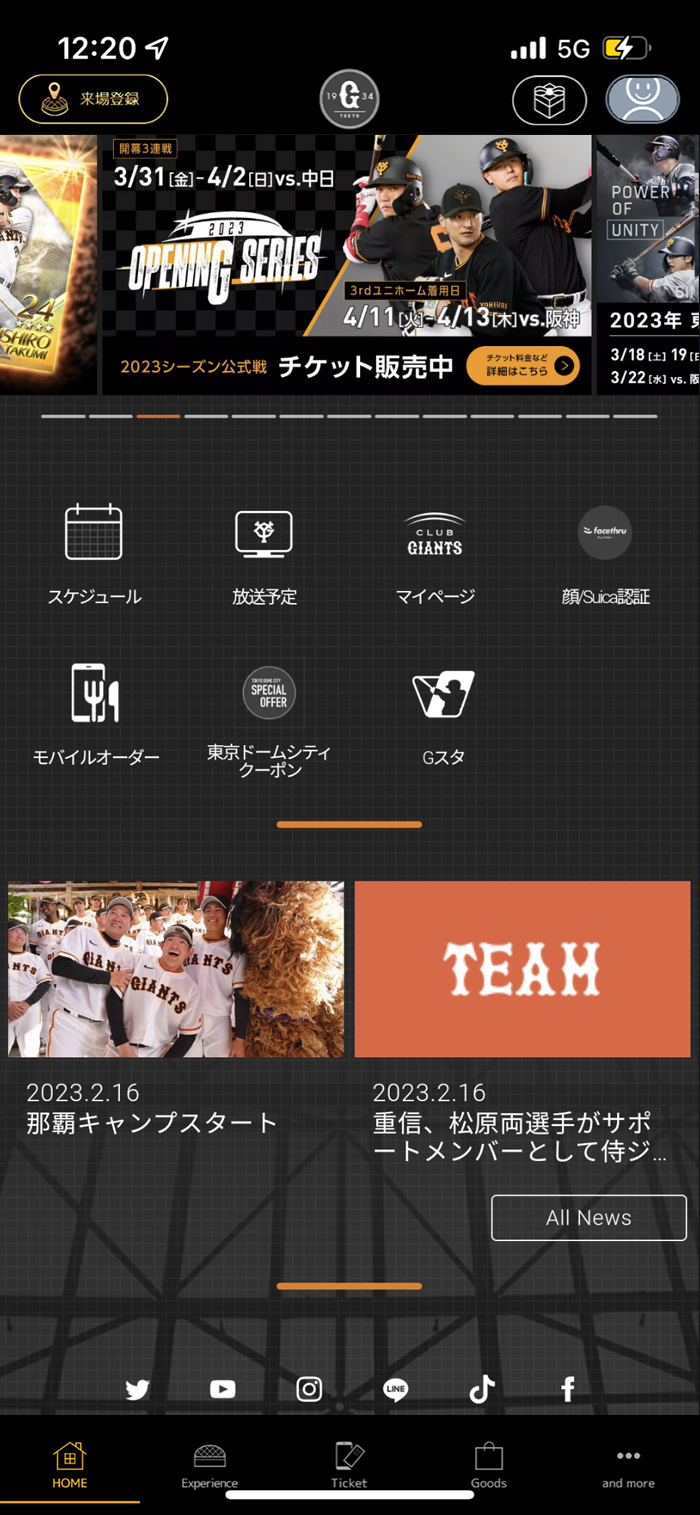The image size is (700, 1515).
Task: Tap the 来場登録 check-in button
Action: 93,99
